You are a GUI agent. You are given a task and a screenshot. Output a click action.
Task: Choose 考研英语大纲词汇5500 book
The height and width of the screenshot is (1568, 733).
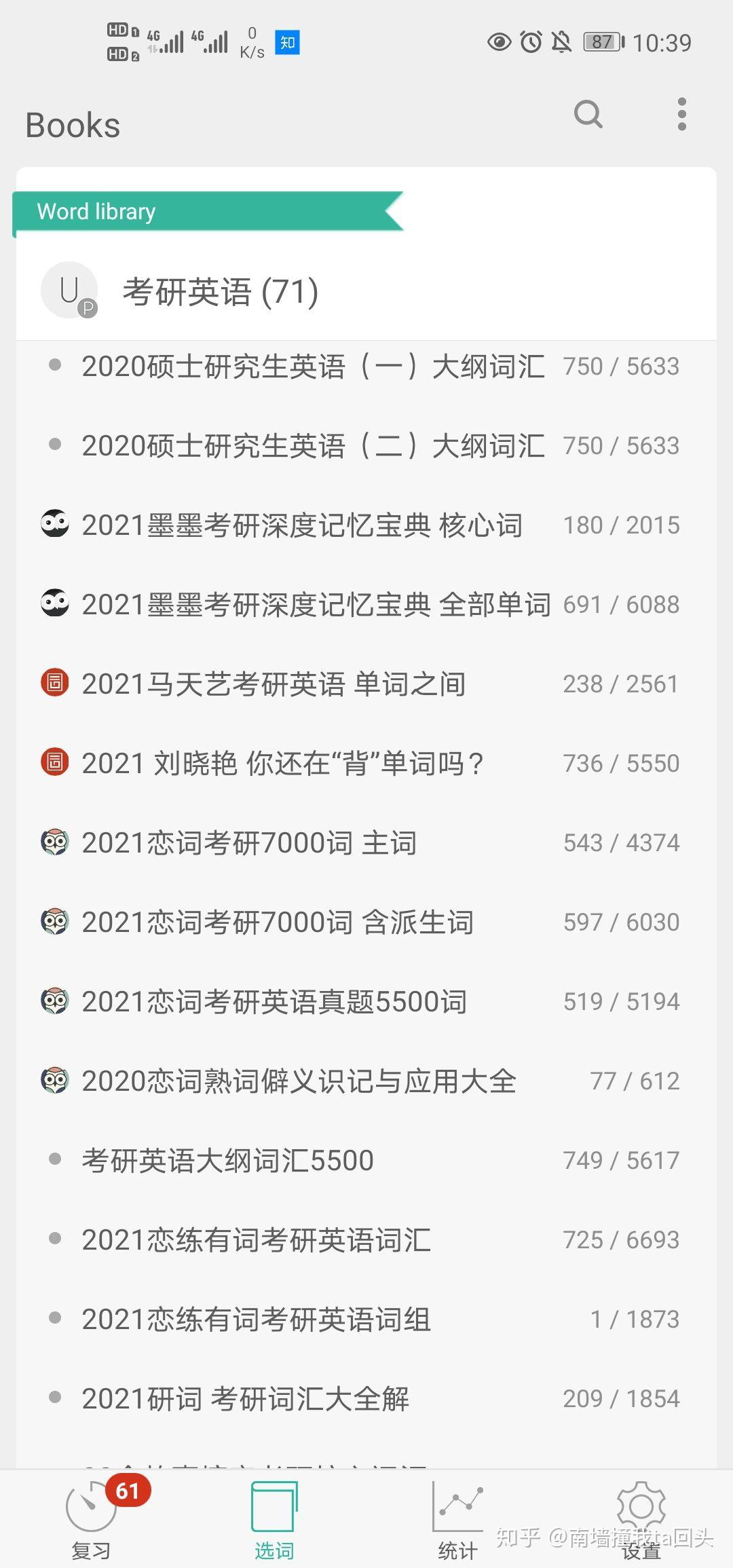[227, 1161]
